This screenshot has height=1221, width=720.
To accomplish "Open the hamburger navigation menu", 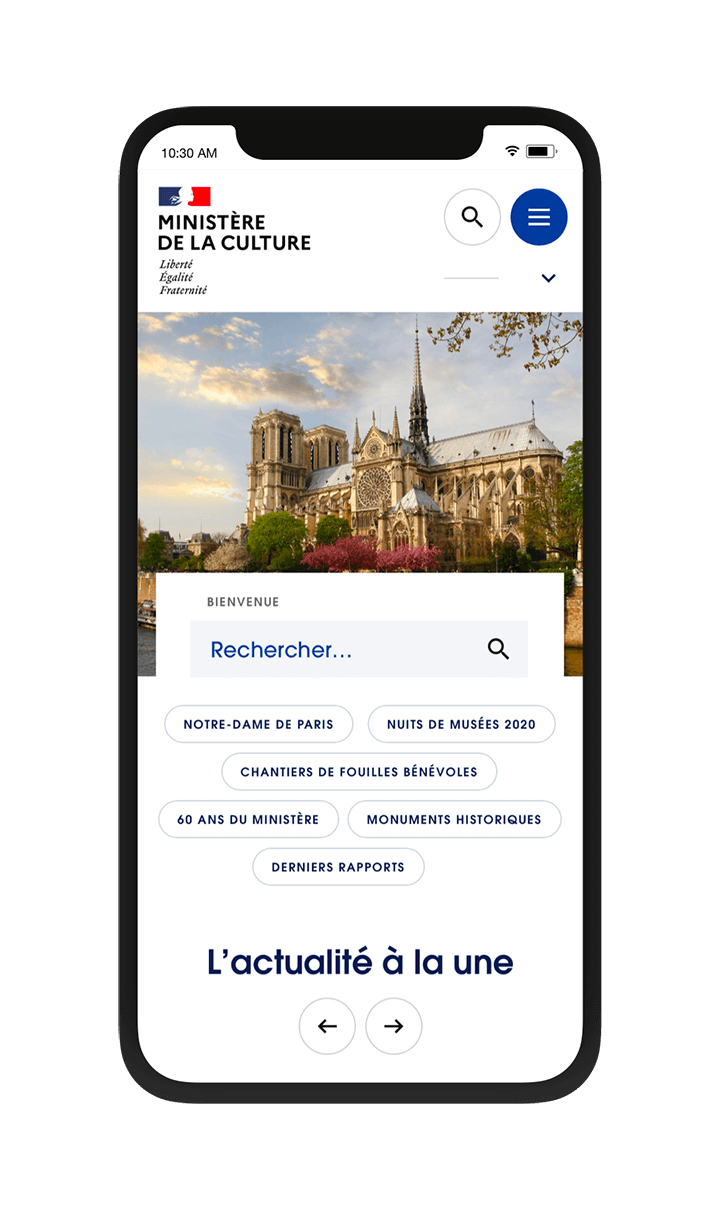I will coord(539,217).
